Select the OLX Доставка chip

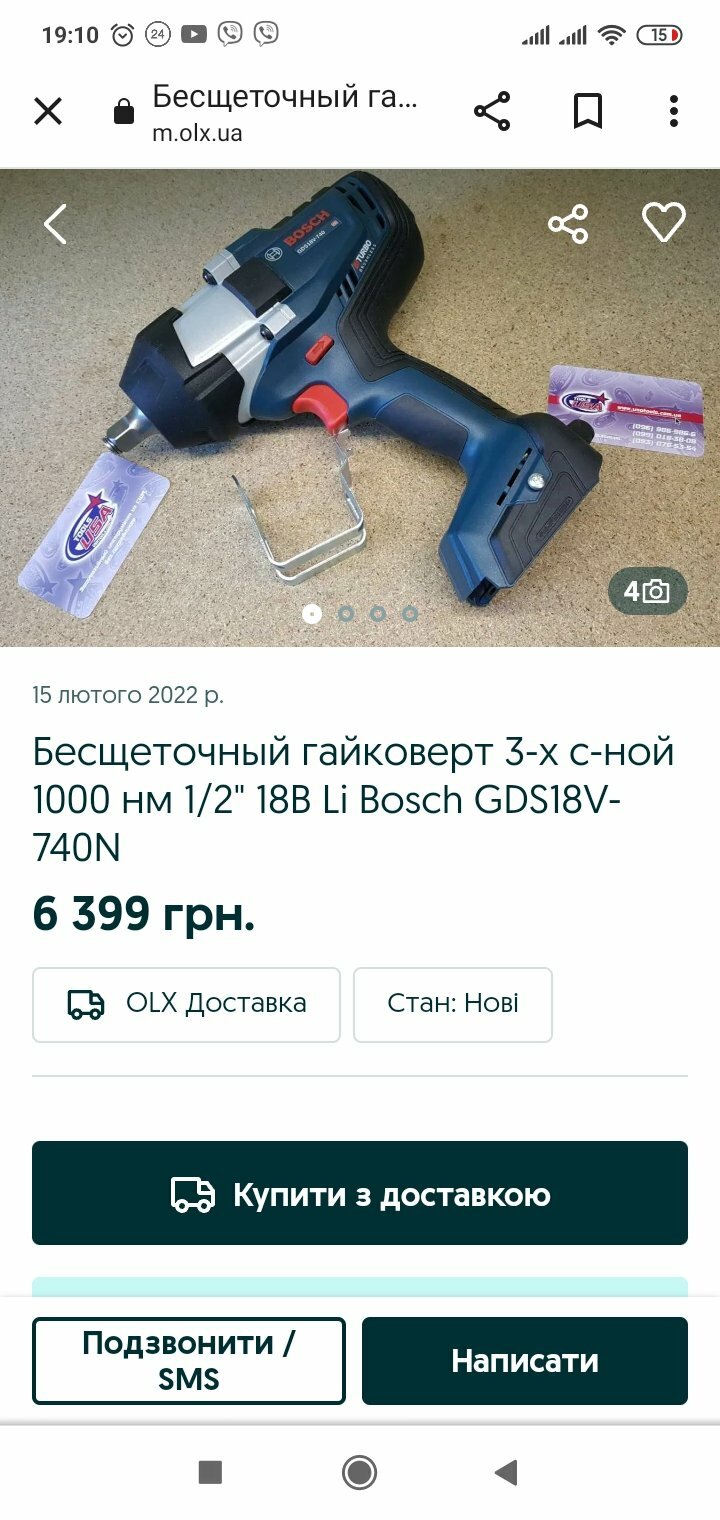tap(186, 1004)
